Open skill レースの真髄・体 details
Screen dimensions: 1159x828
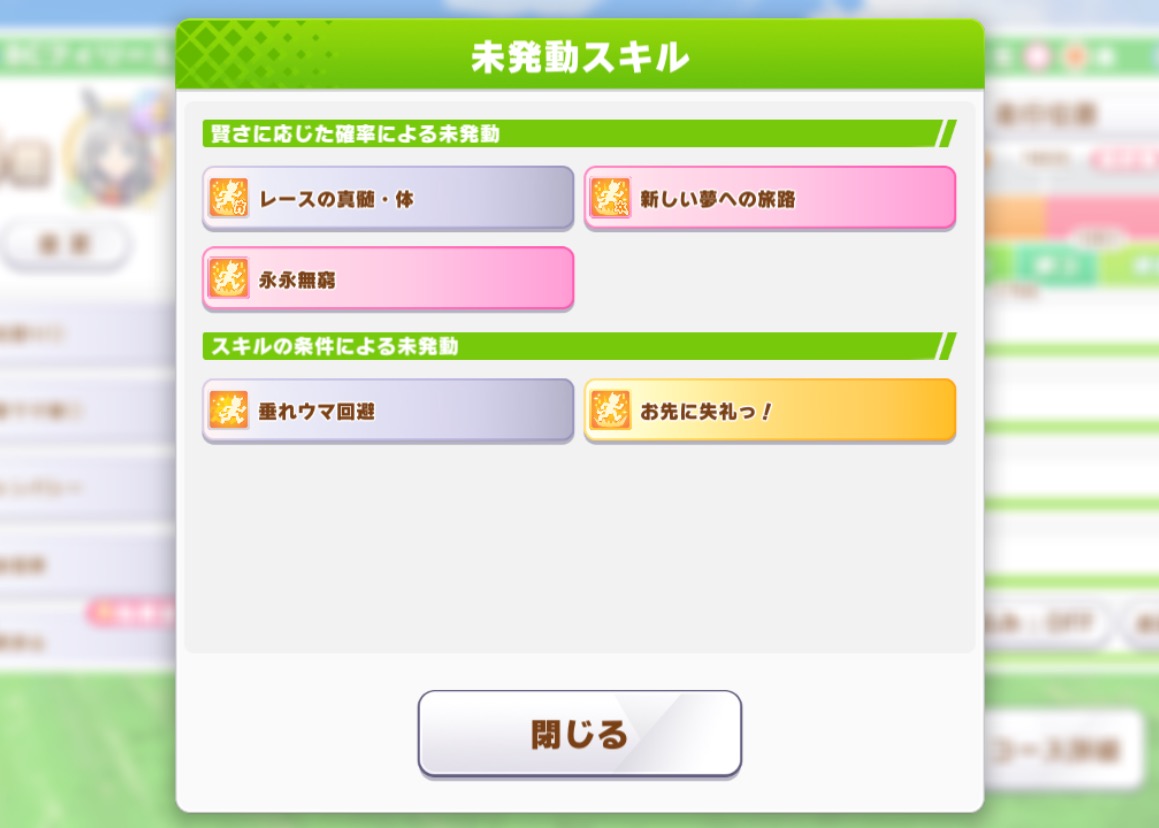pyautogui.click(x=388, y=198)
